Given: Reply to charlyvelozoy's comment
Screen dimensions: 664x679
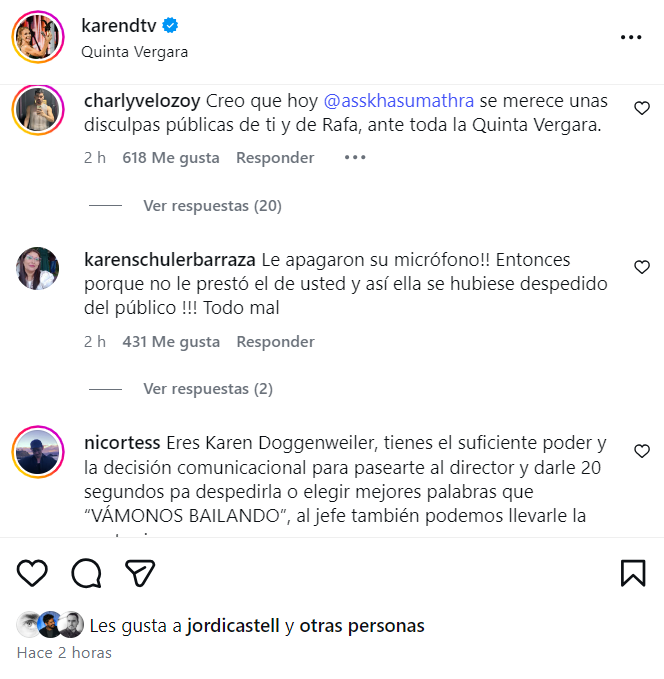Looking at the screenshot, I should pos(275,158).
